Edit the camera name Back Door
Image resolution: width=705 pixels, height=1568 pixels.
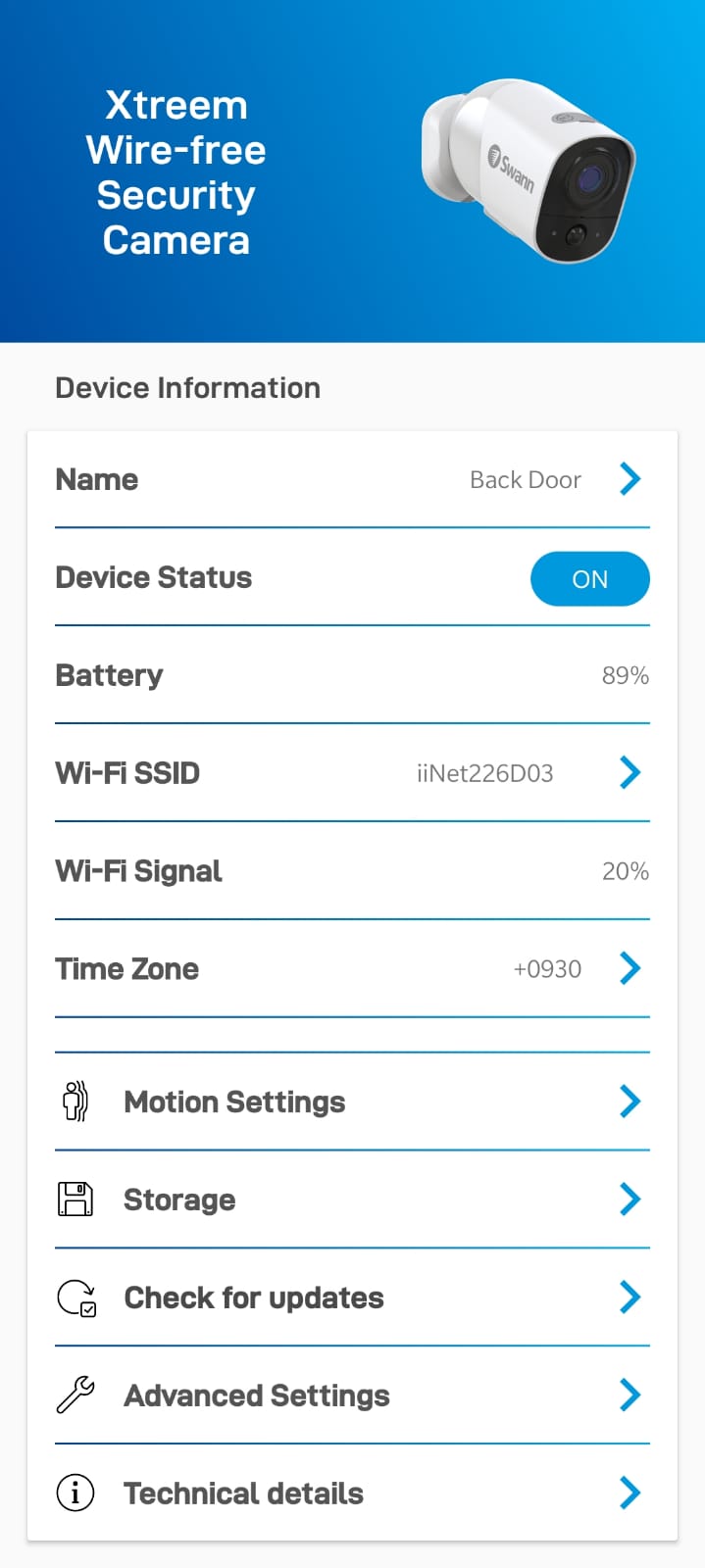(x=352, y=479)
